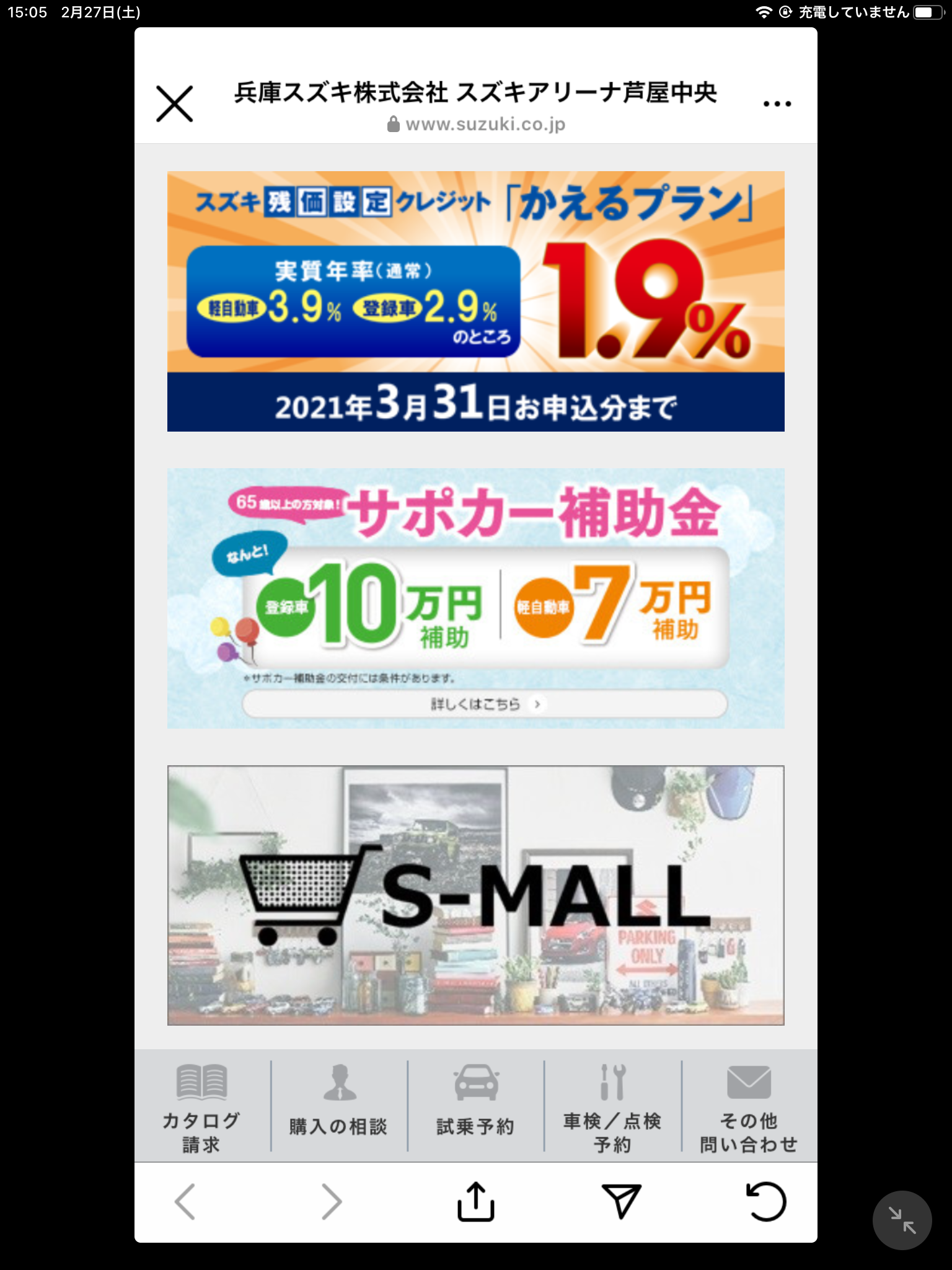Open the サポカー補助金 subsidy banner
Image resolution: width=952 pixels, height=1270 pixels.
(x=475, y=598)
